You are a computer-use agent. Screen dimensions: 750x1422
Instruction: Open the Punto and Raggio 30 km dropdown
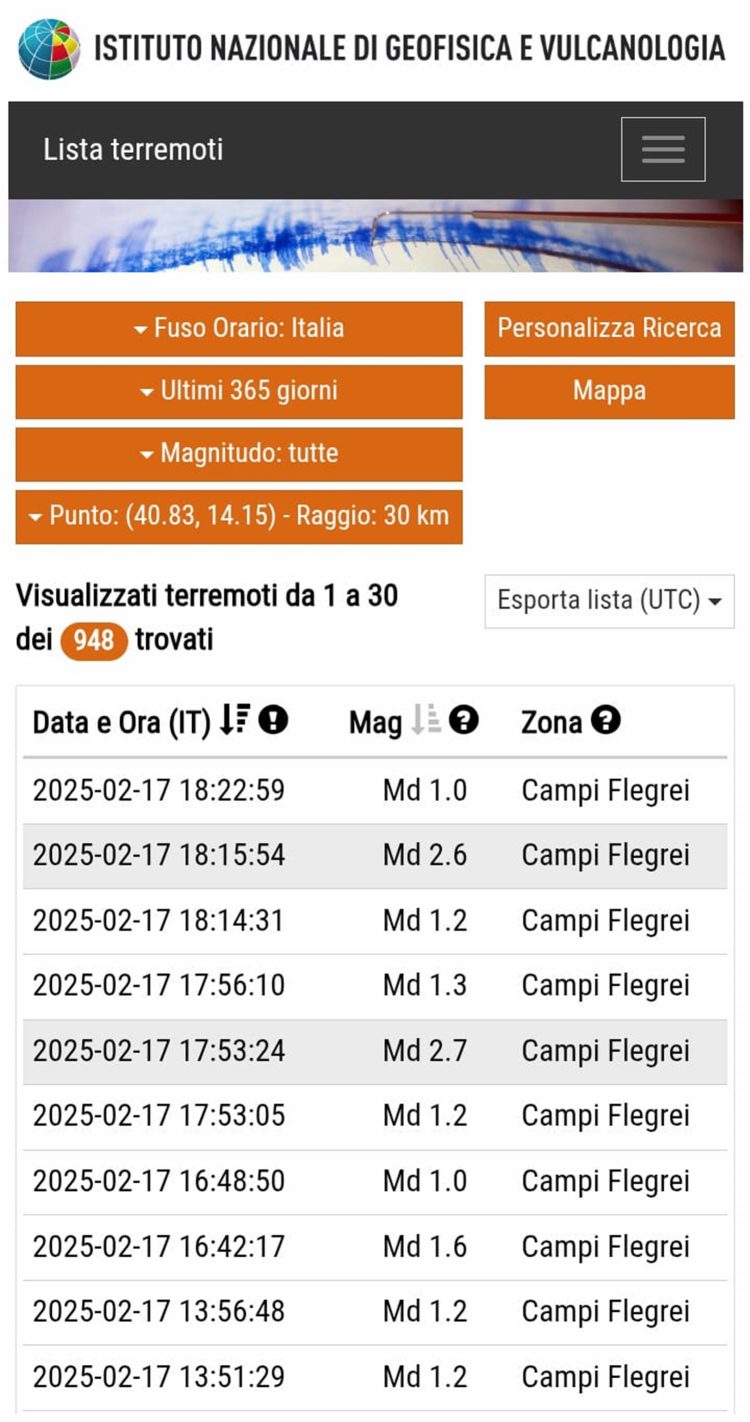pyautogui.click(x=239, y=517)
